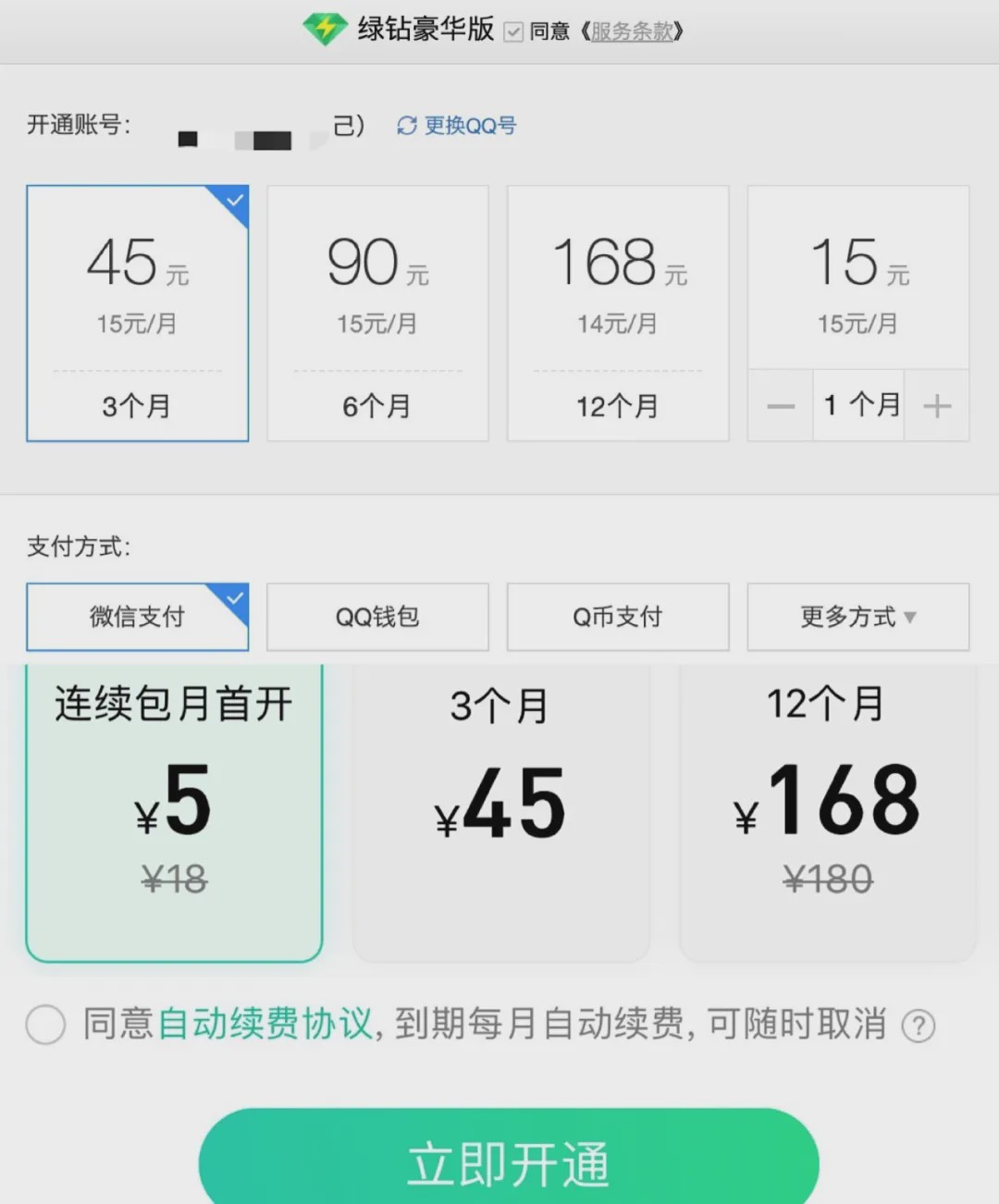The height and width of the screenshot is (1204, 999).
Task: Check the agree 自动续费 radio button
Action: click(45, 1025)
